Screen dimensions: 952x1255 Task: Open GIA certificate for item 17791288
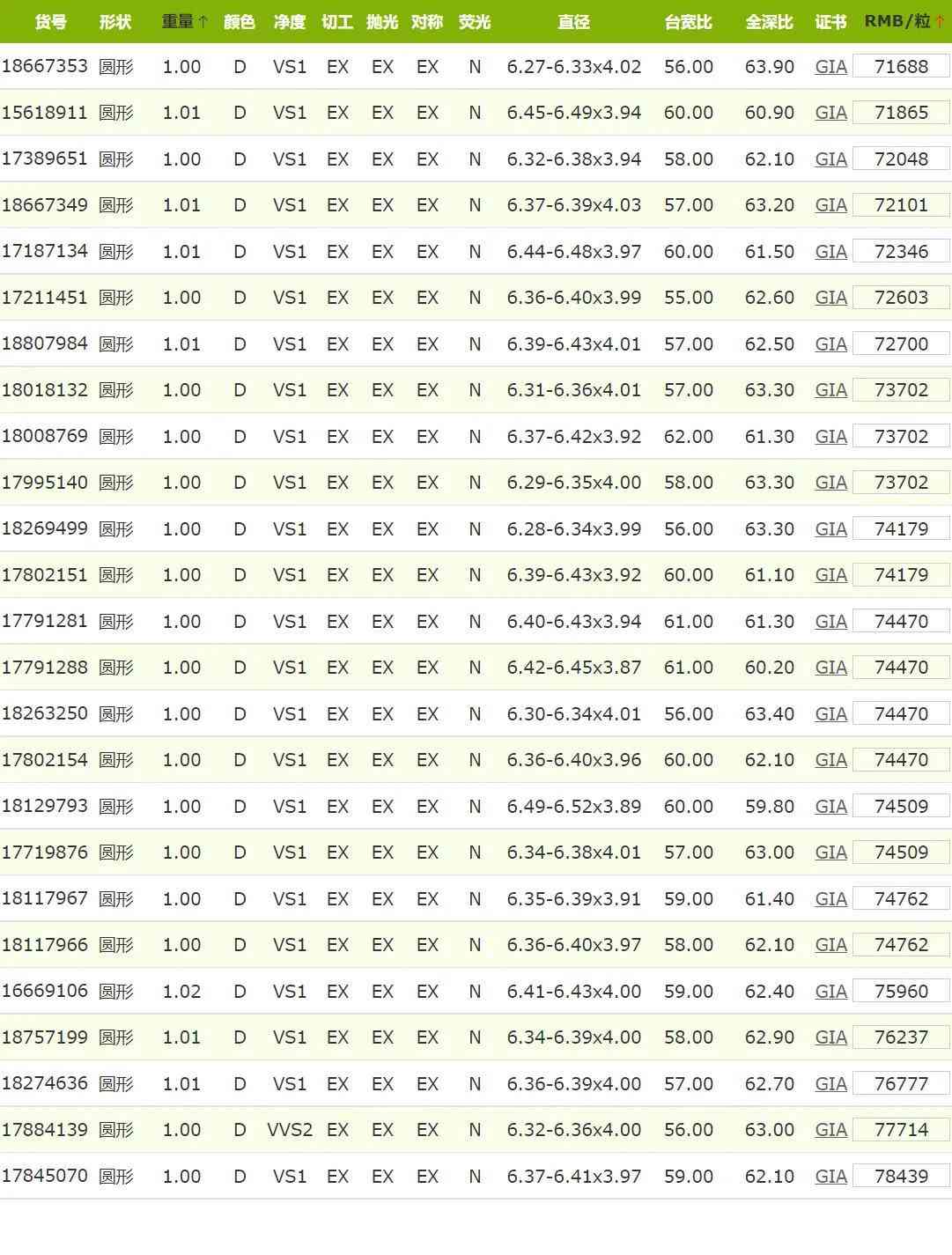point(830,668)
